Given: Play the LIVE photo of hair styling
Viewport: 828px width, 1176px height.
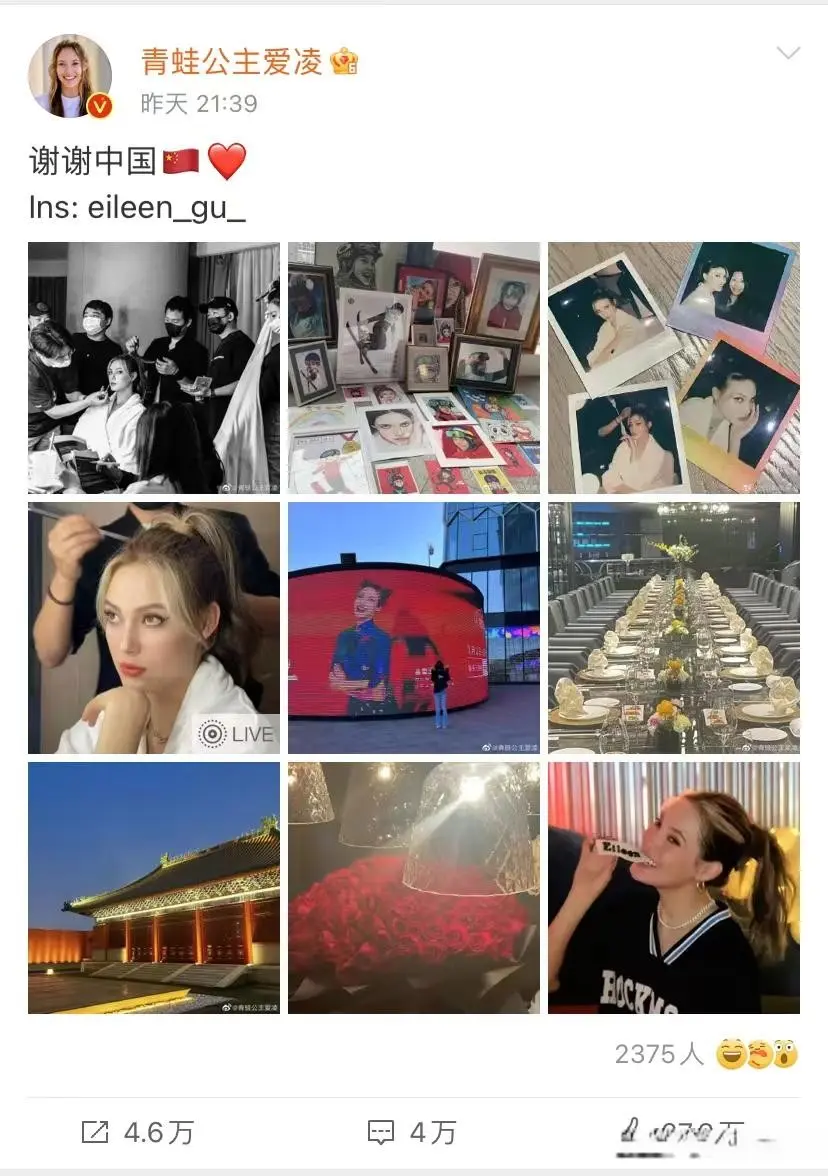Looking at the screenshot, I should (154, 628).
